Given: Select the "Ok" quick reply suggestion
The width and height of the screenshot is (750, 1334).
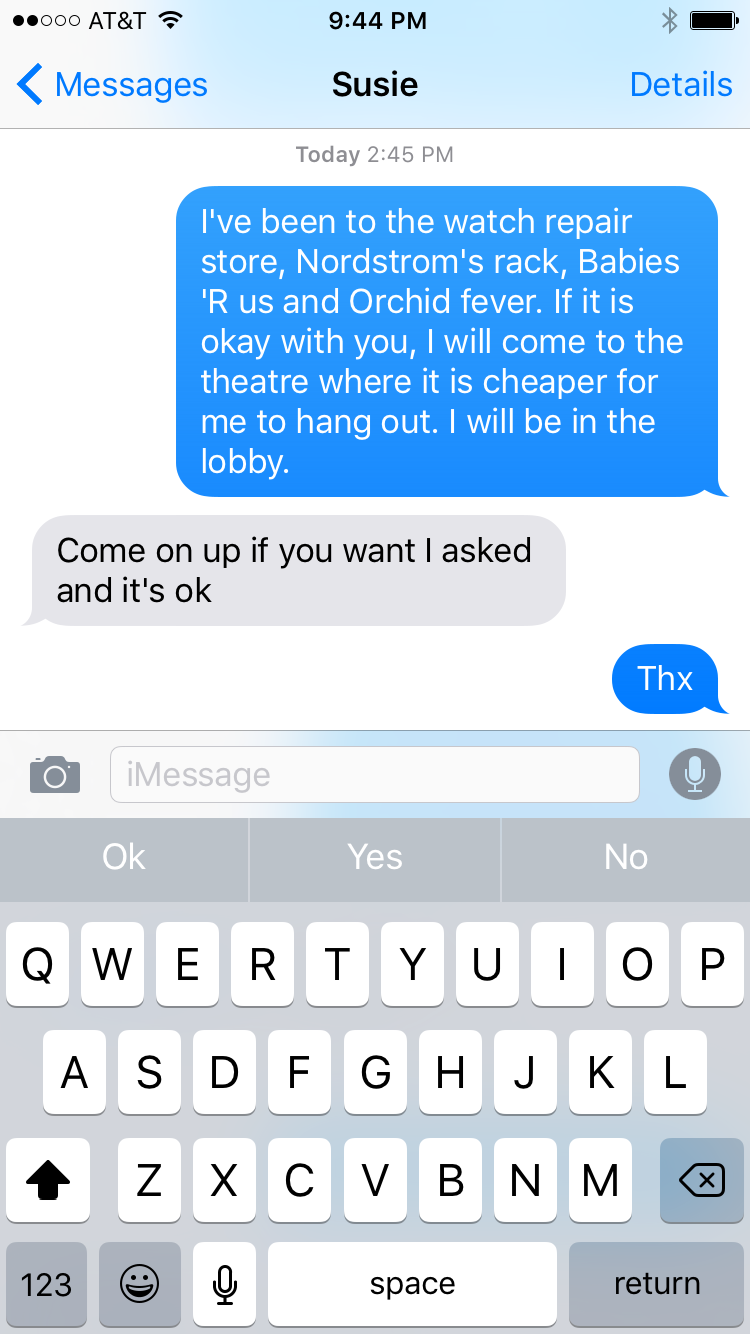Looking at the screenshot, I should [124, 858].
